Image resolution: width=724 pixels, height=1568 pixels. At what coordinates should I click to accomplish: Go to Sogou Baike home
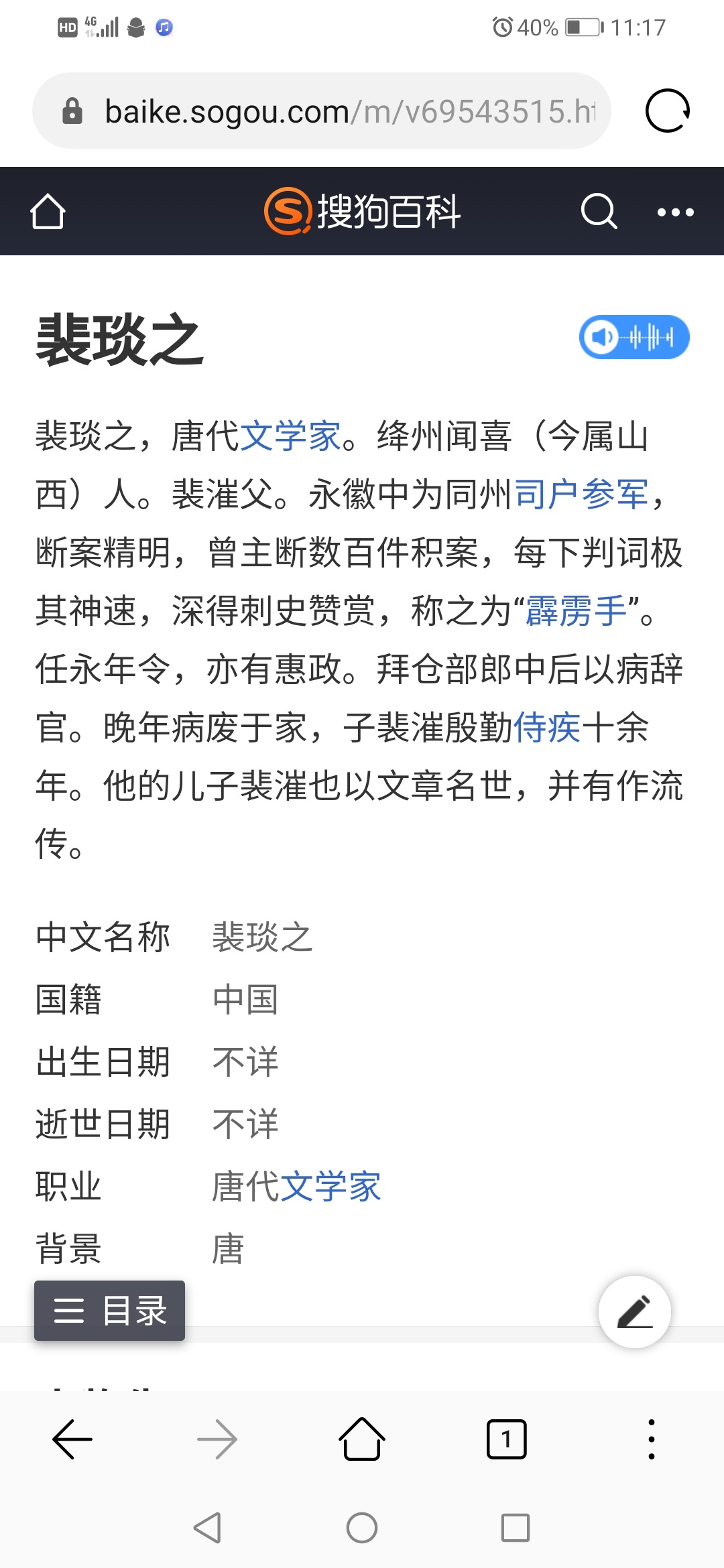click(48, 212)
